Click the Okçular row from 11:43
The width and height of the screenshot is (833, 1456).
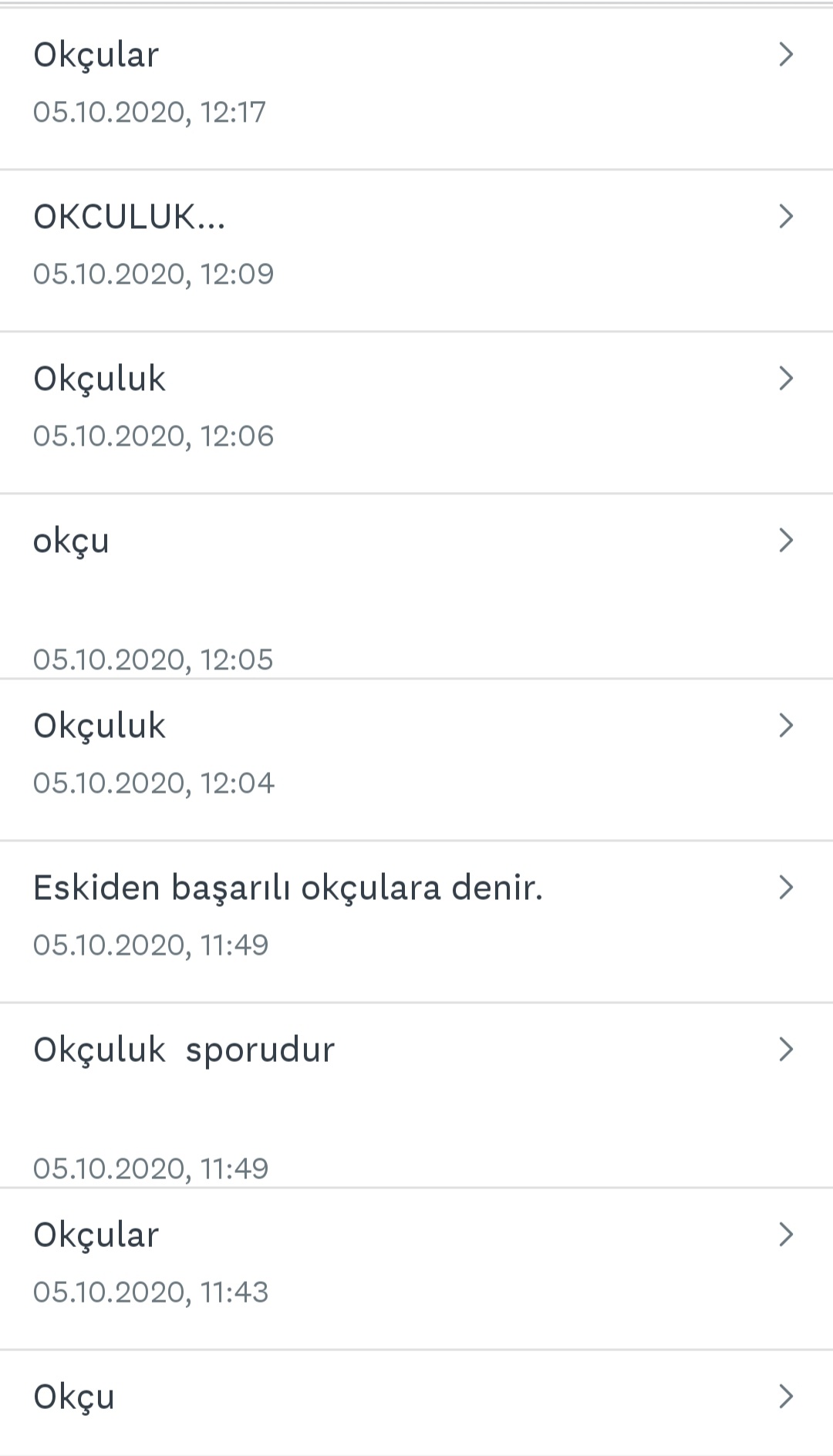point(96,1233)
